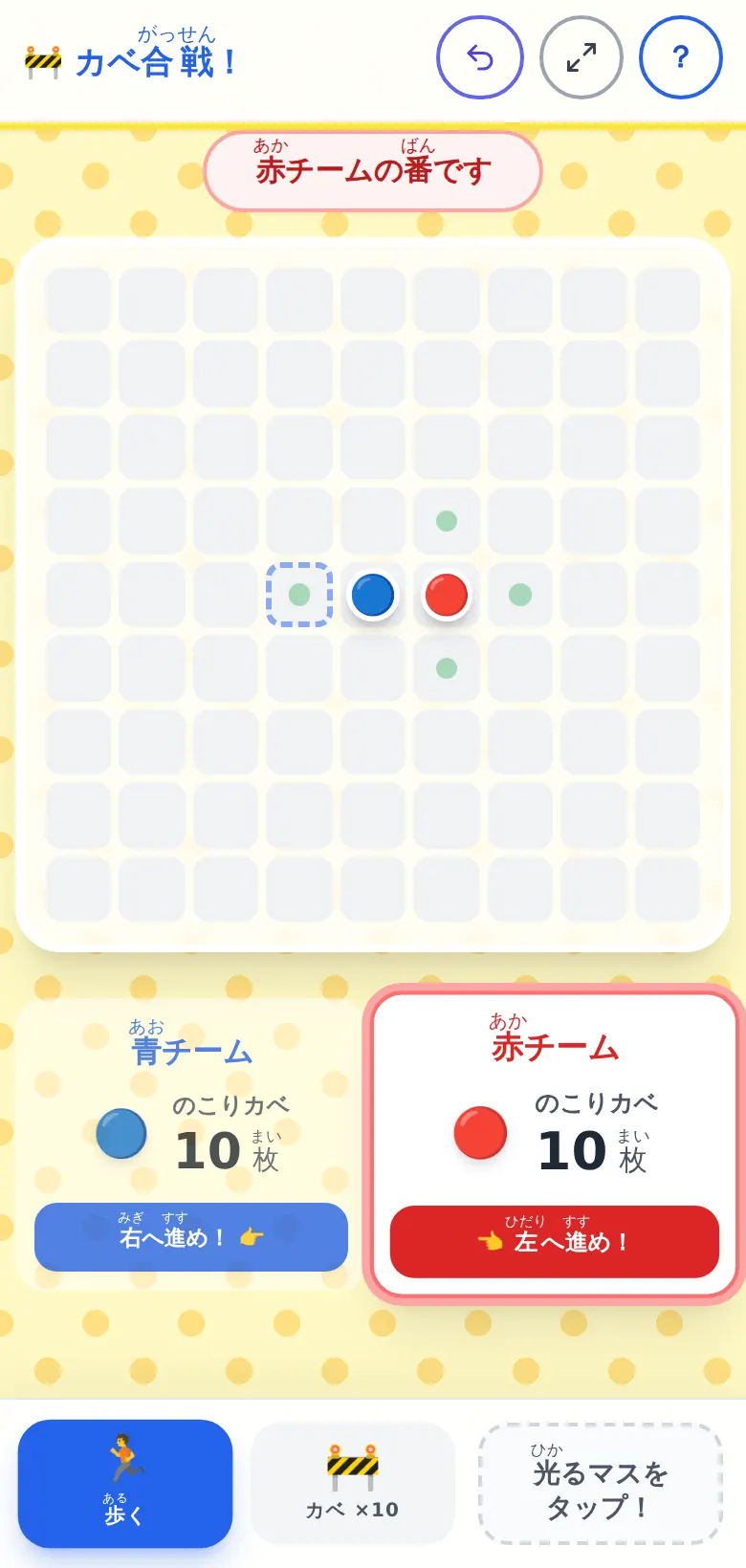Undo the last move
Image resolution: width=746 pixels, height=1568 pixels.
pos(480,57)
